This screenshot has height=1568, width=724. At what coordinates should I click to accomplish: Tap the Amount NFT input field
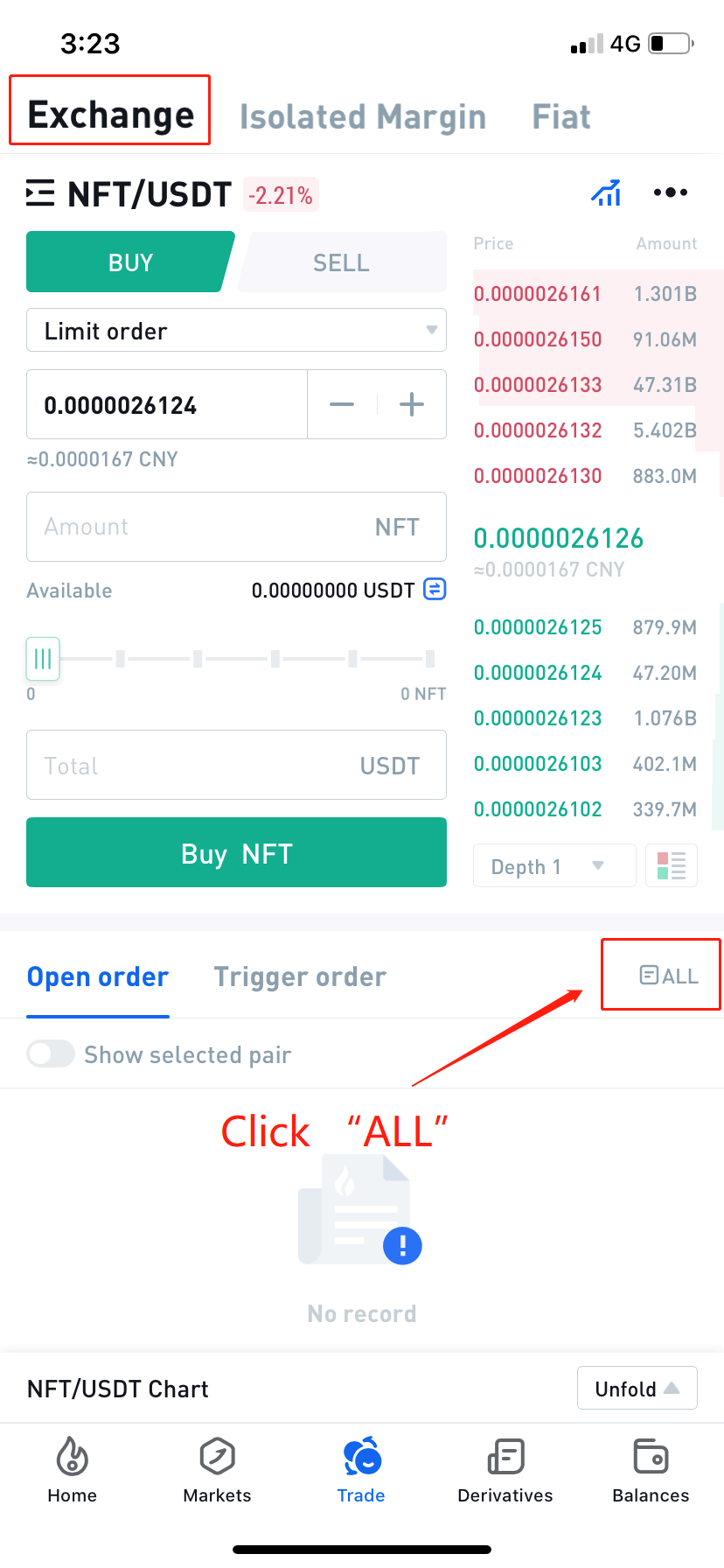pyautogui.click(x=236, y=527)
